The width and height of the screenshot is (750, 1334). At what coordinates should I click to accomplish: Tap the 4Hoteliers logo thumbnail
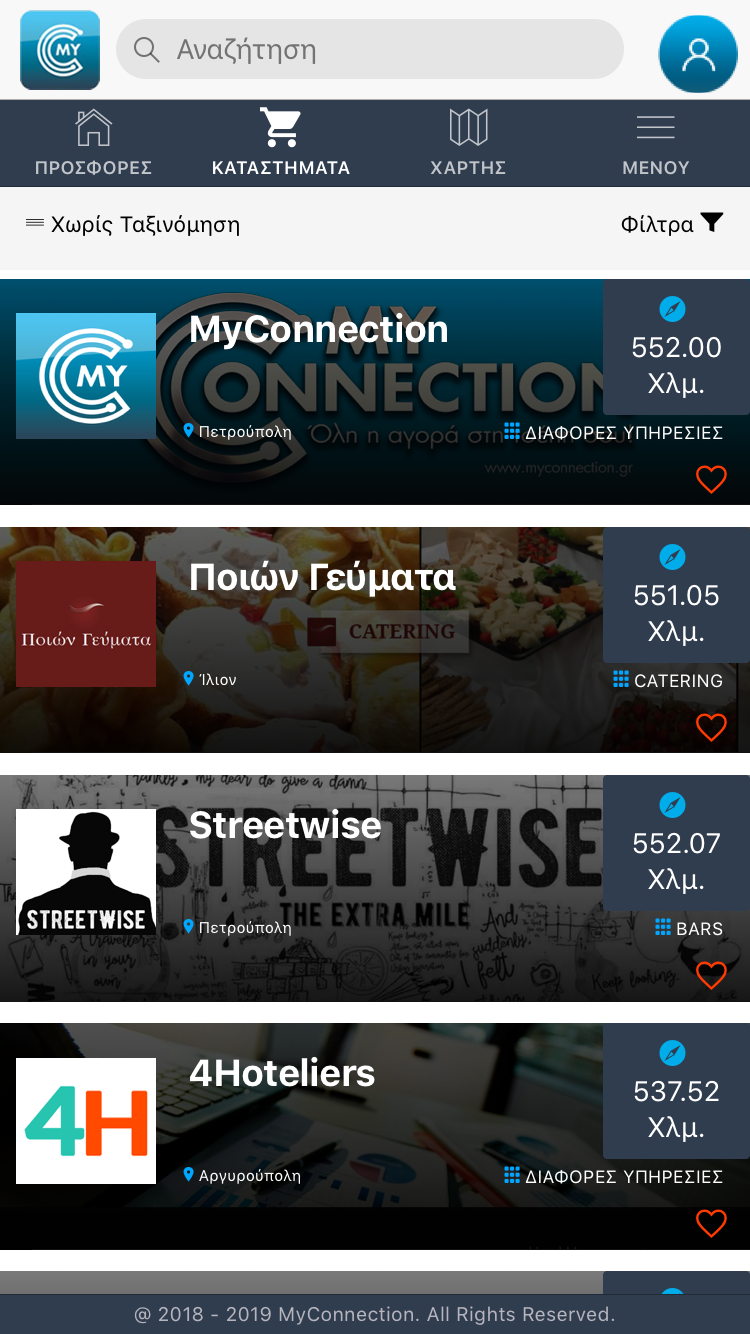pyautogui.click(x=86, y=1119)
